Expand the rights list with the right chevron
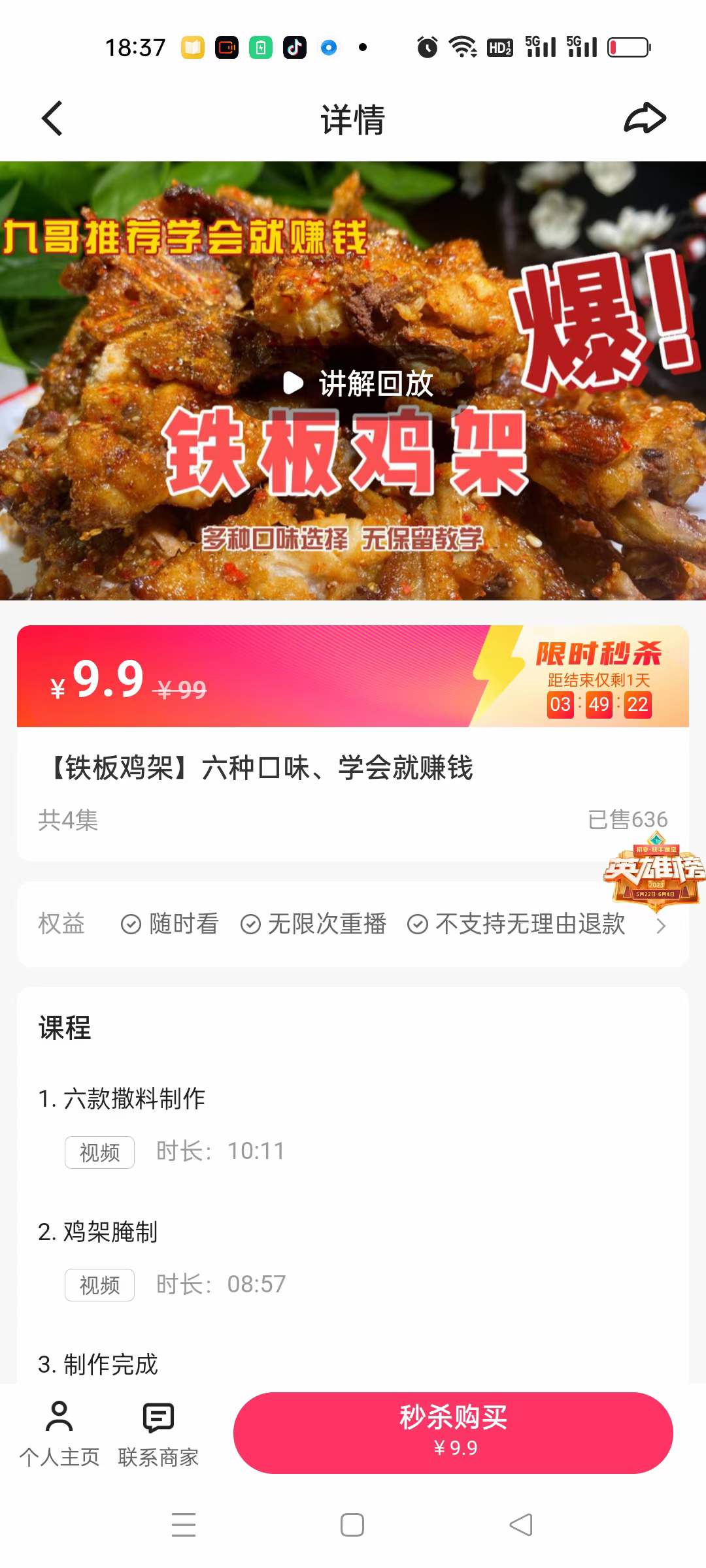The height and width of the screenshot is (1568, 706). pyautogui.click(x=662, y=925)
